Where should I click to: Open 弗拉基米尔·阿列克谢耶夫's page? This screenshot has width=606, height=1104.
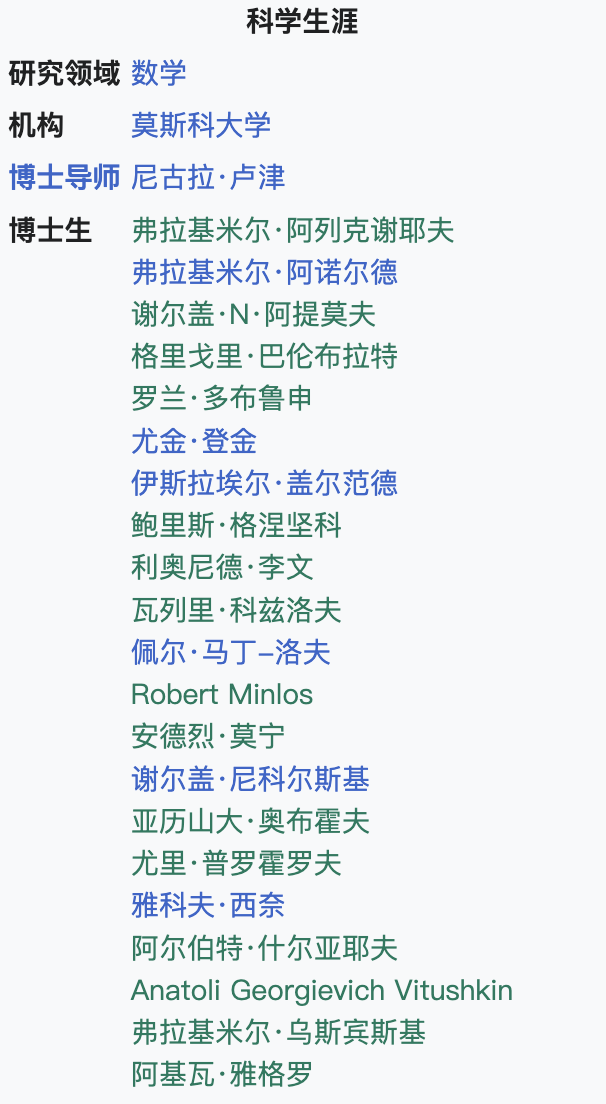(x=292, y=231)
